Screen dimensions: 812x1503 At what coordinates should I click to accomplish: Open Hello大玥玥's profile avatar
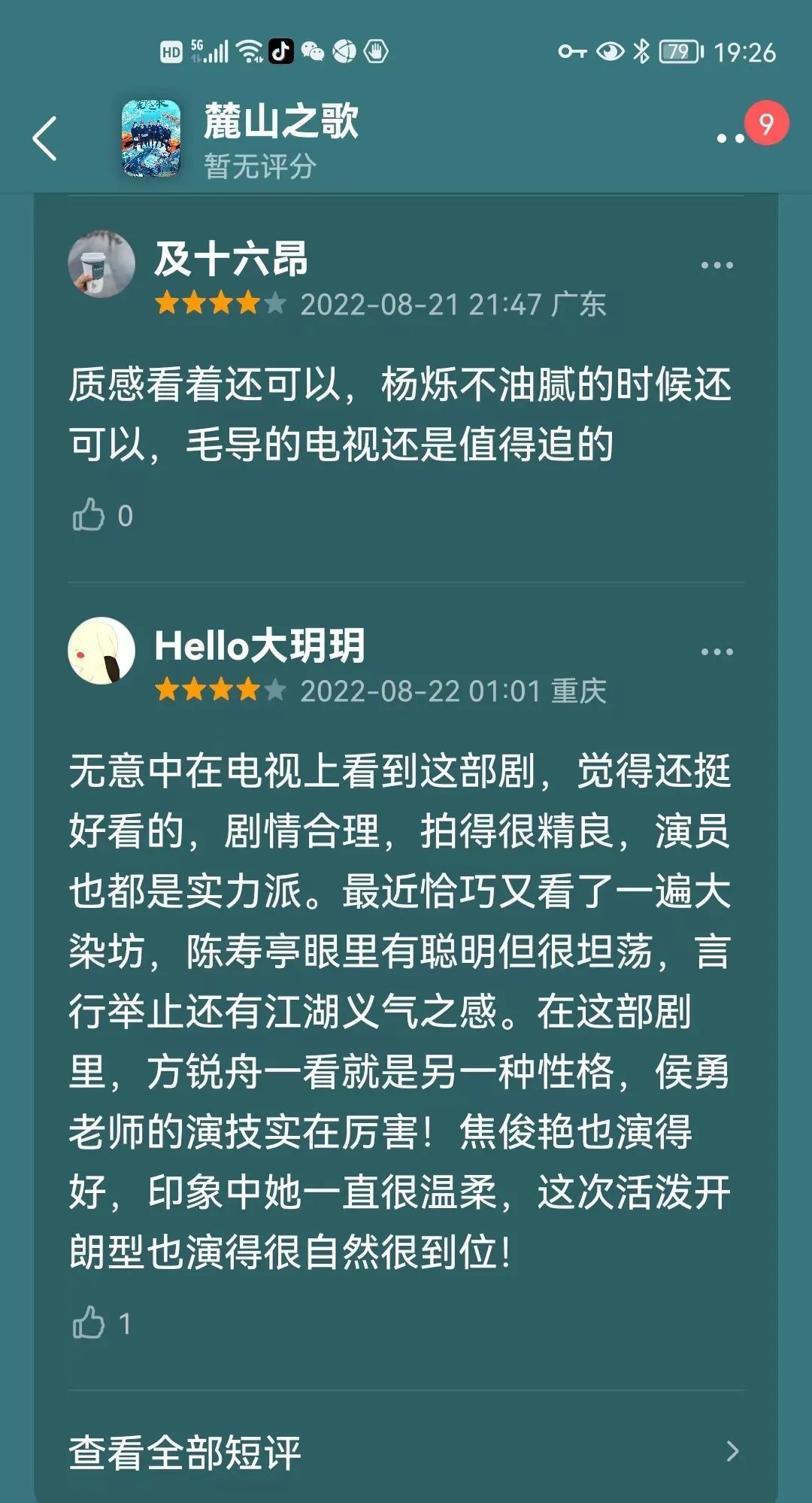tap(101, 651)
